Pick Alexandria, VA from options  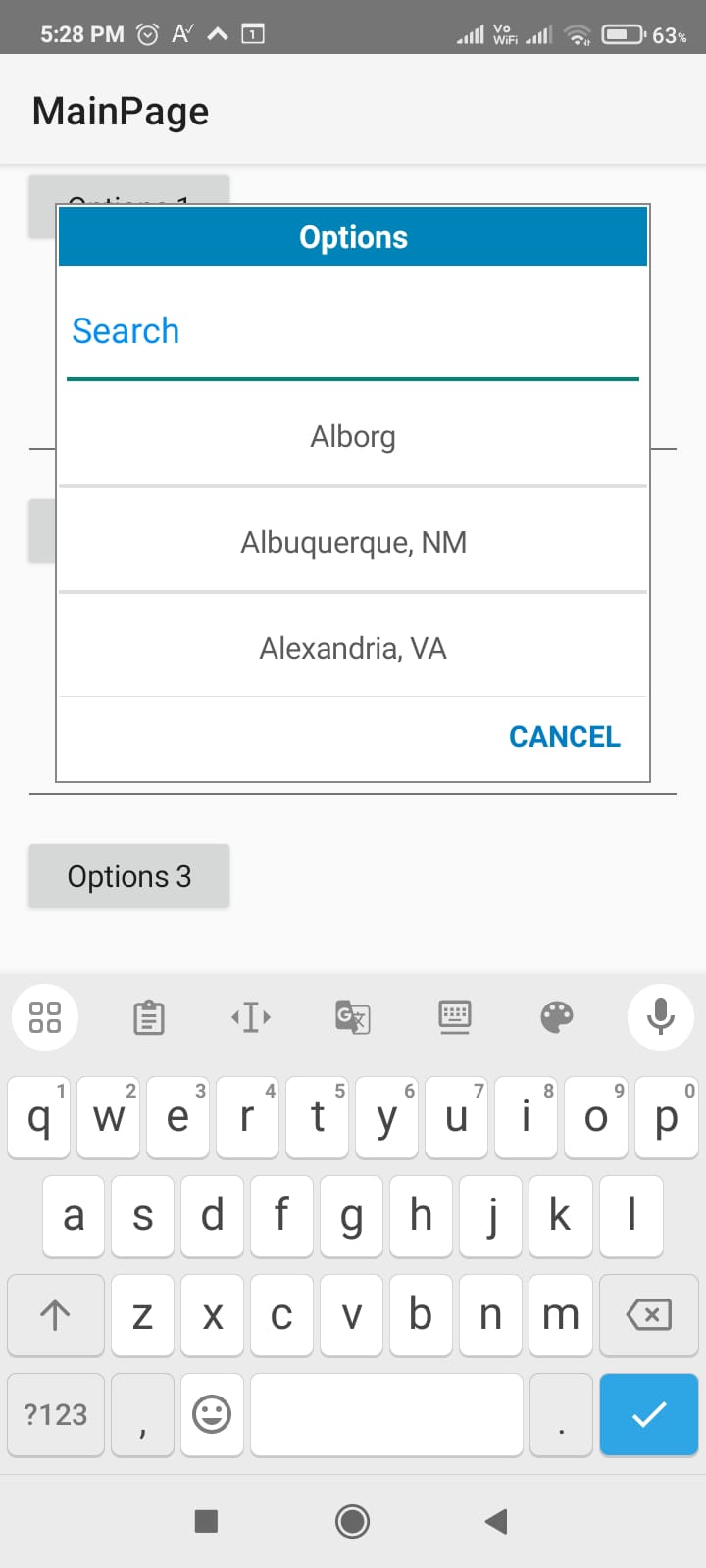click(x=353, y=649)
